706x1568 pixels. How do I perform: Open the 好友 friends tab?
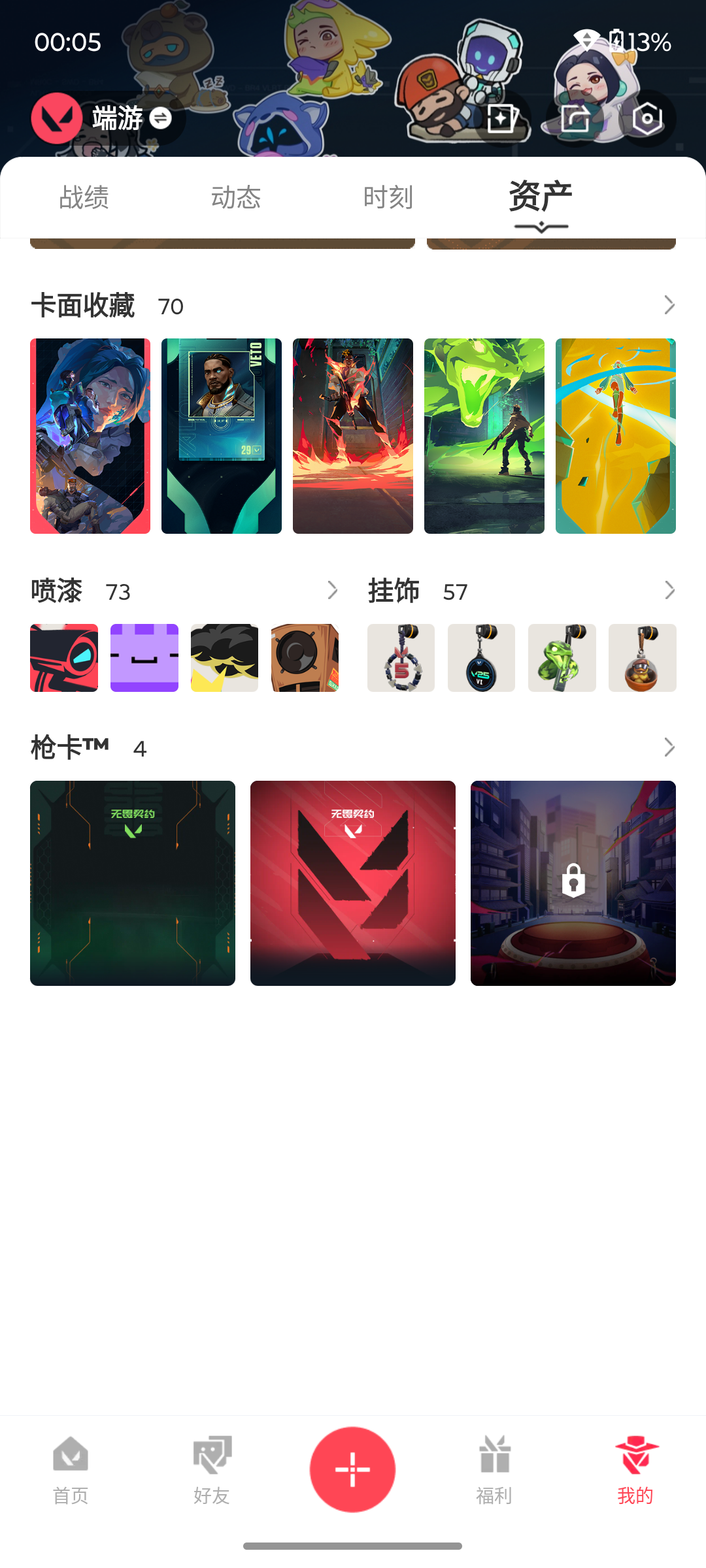click(212, 1468)
